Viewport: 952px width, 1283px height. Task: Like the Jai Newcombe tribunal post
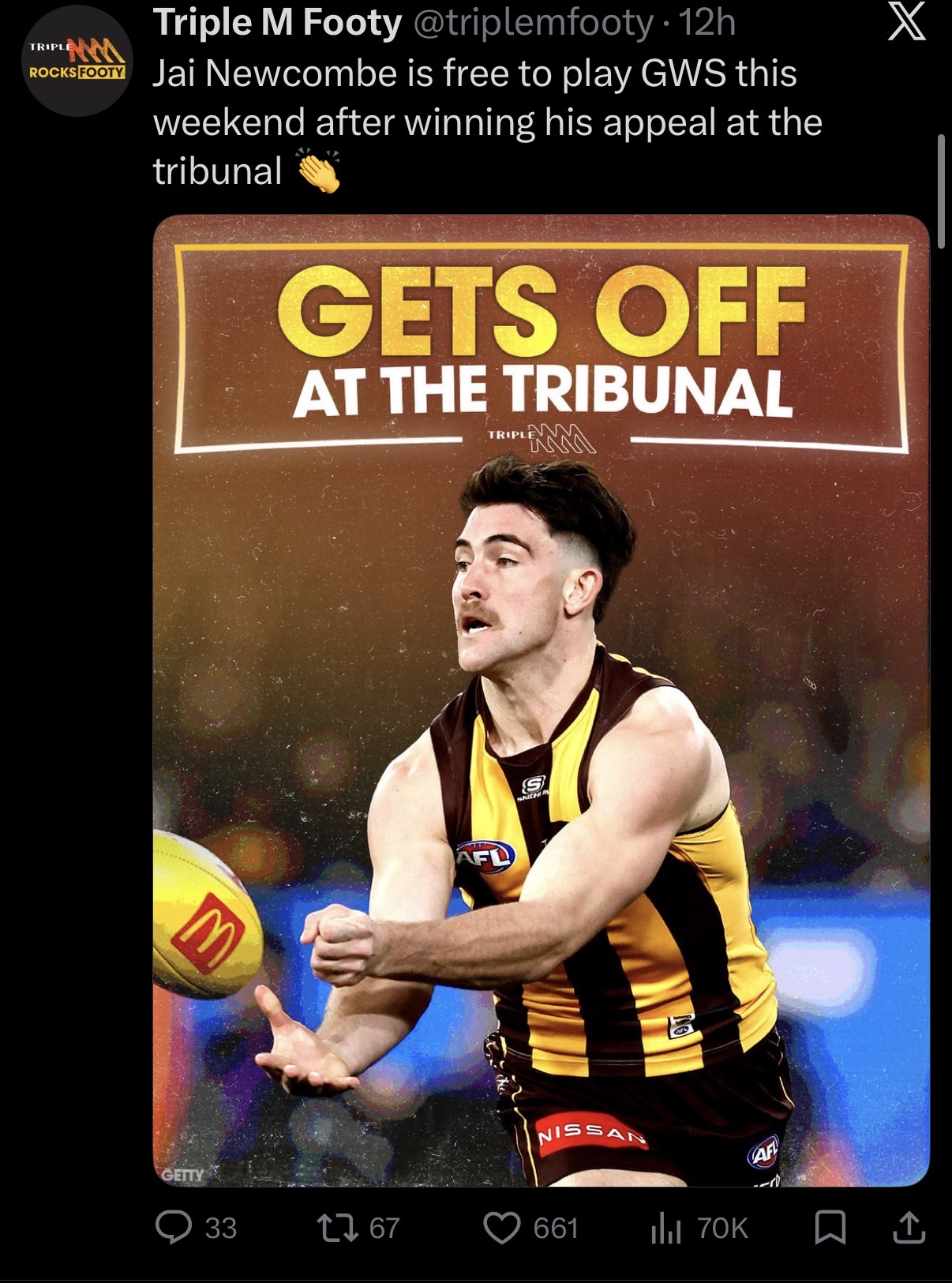502,1228
